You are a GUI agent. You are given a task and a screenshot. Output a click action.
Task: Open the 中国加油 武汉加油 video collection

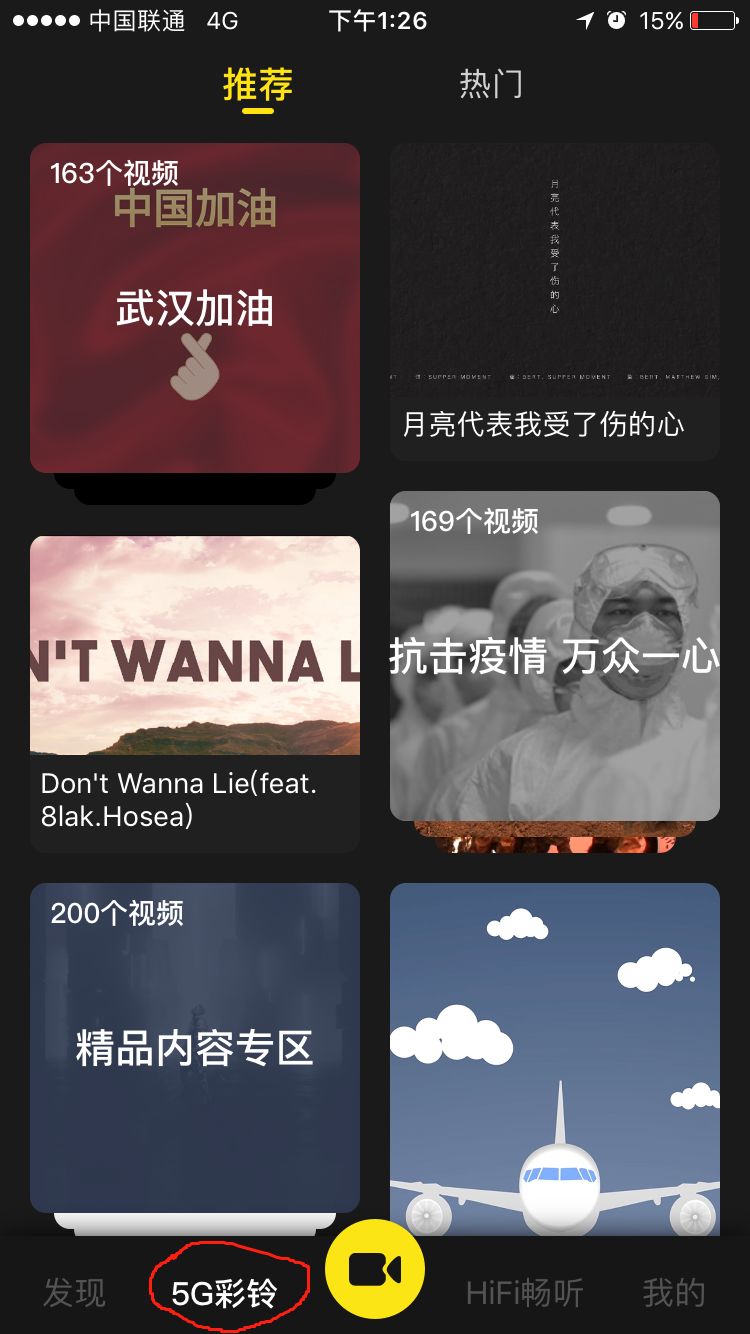click(195, 305)
